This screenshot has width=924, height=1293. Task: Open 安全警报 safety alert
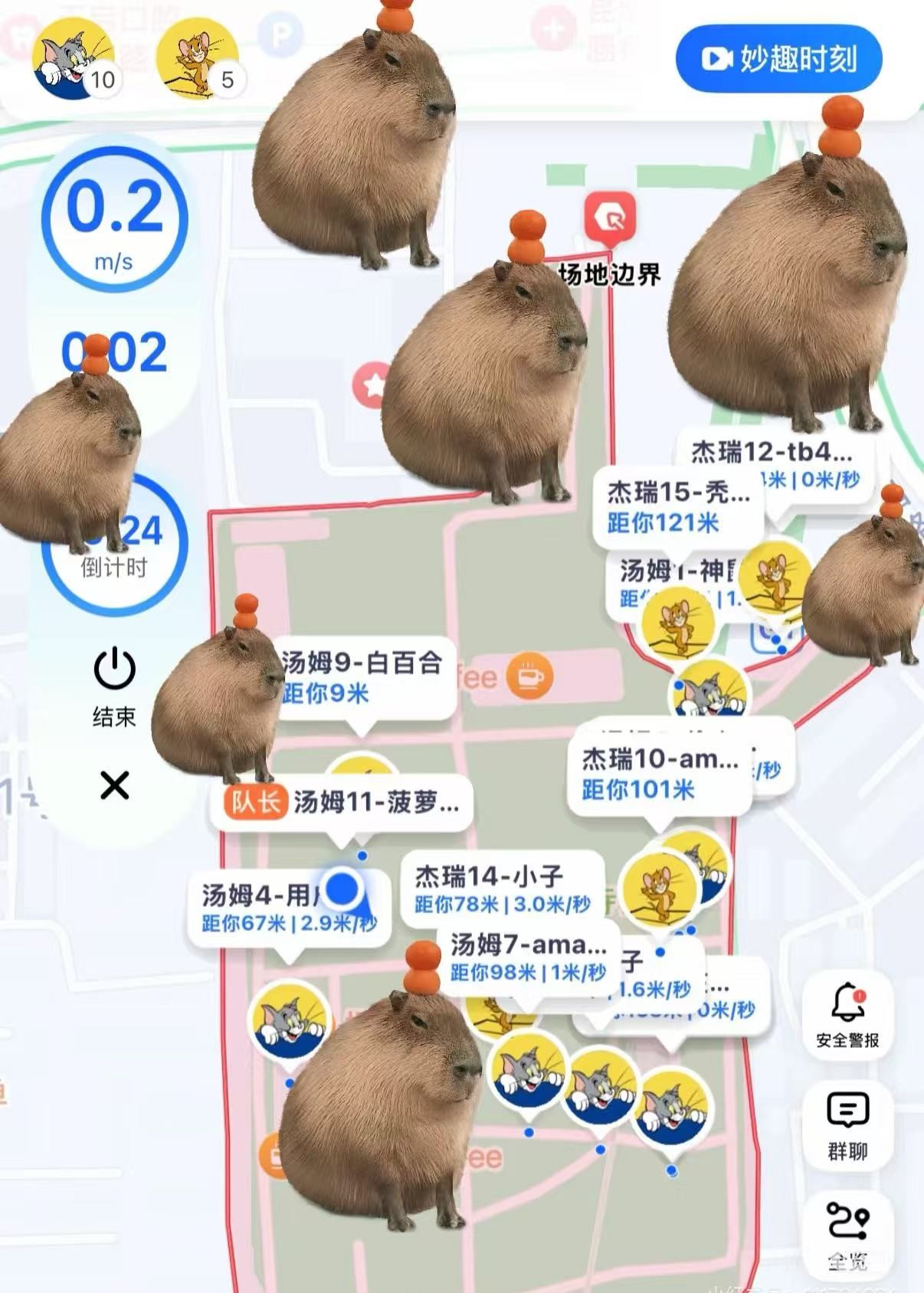(x=847, y=1014)
